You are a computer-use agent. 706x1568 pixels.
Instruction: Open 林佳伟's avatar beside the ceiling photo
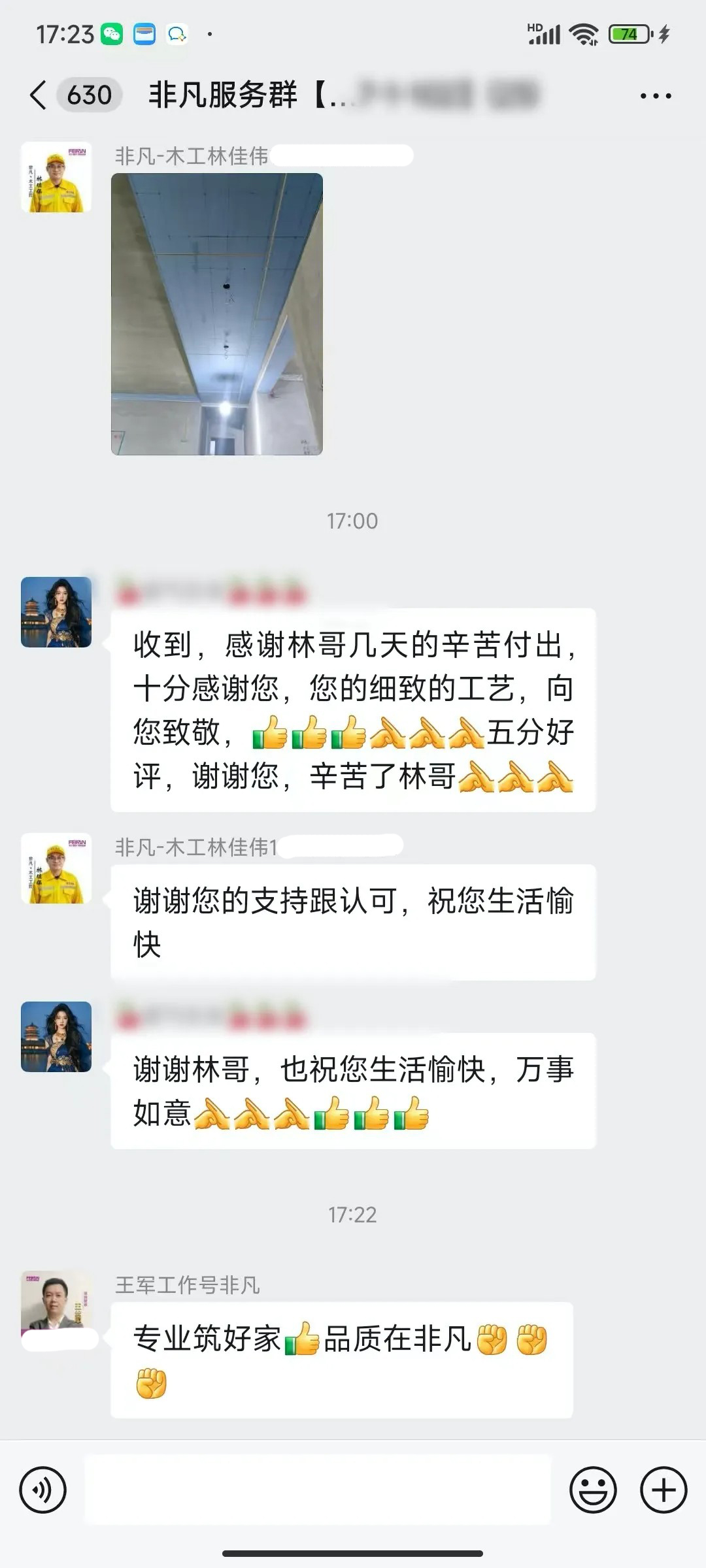(56, 178)
